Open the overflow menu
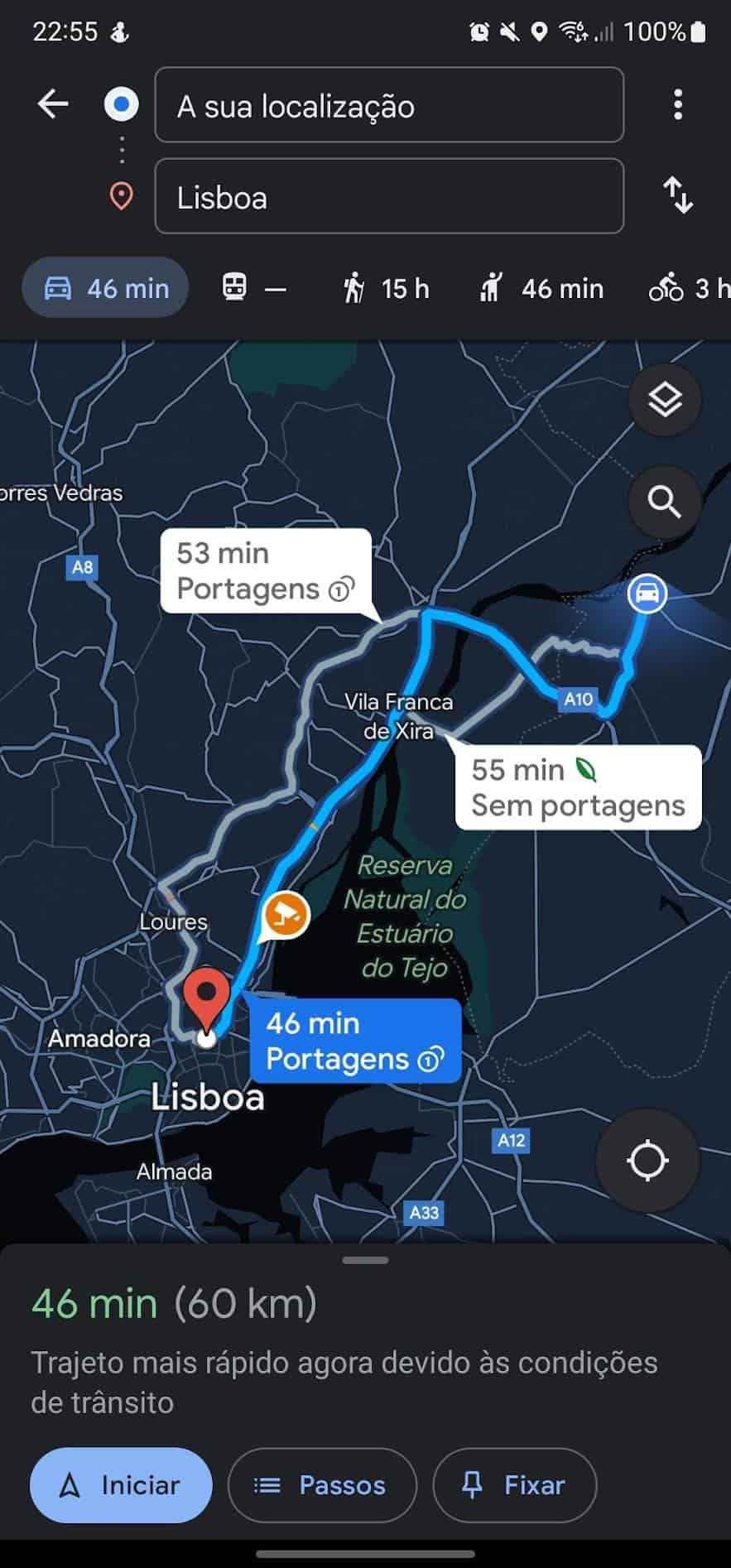 [x=677, y=105]
